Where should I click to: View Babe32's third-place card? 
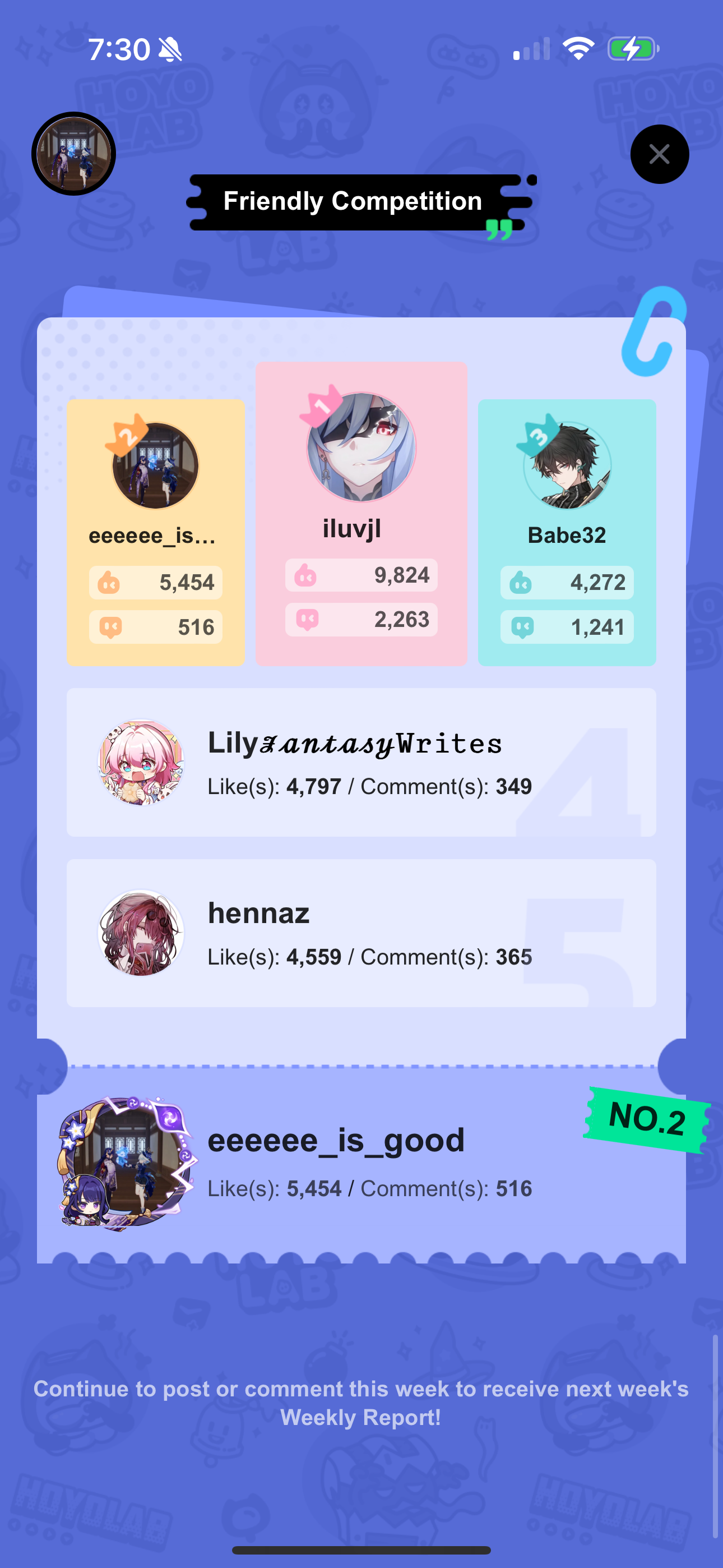point(567,532)
